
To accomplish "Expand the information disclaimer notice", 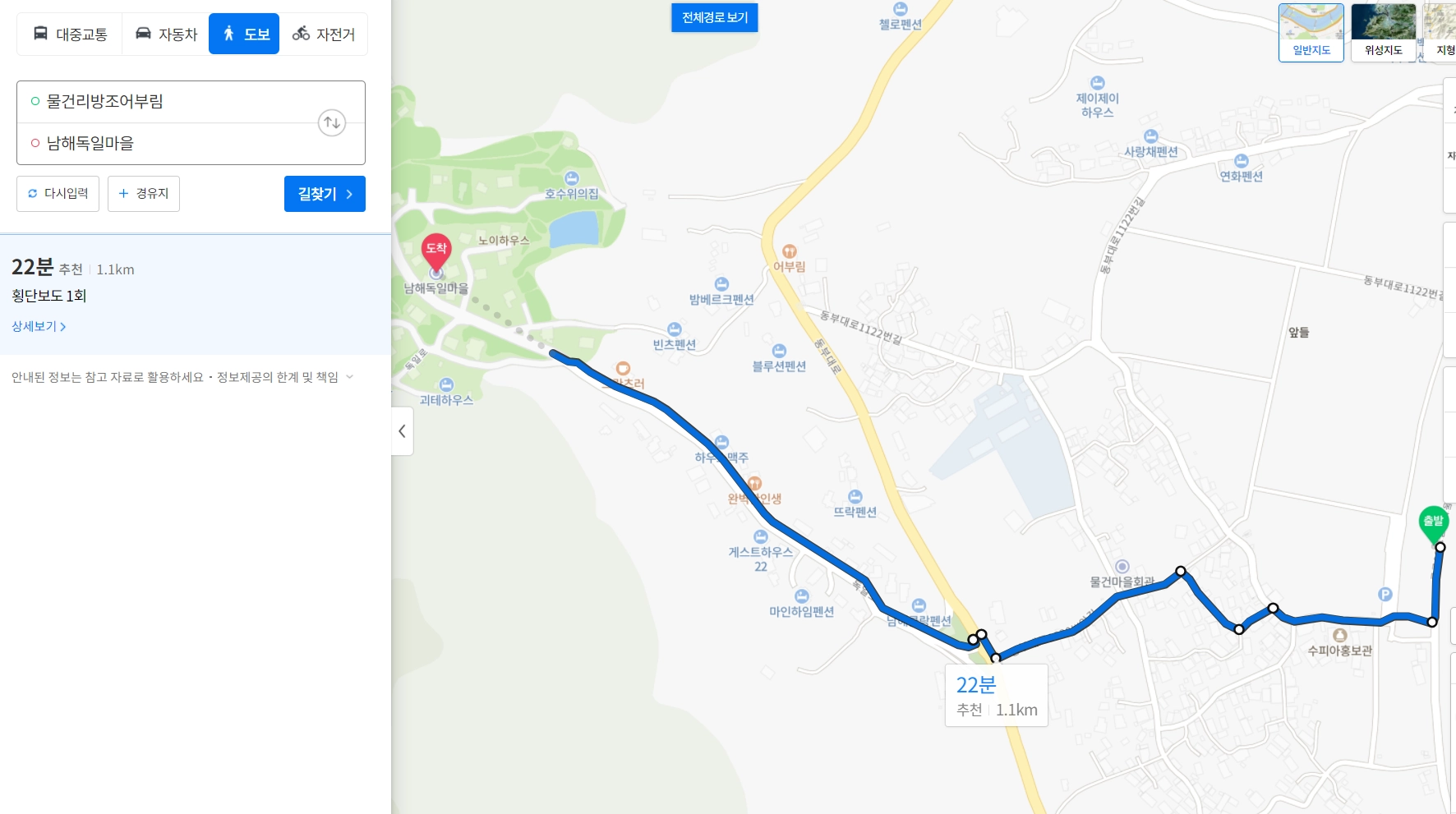I will (x=349, y=377).
